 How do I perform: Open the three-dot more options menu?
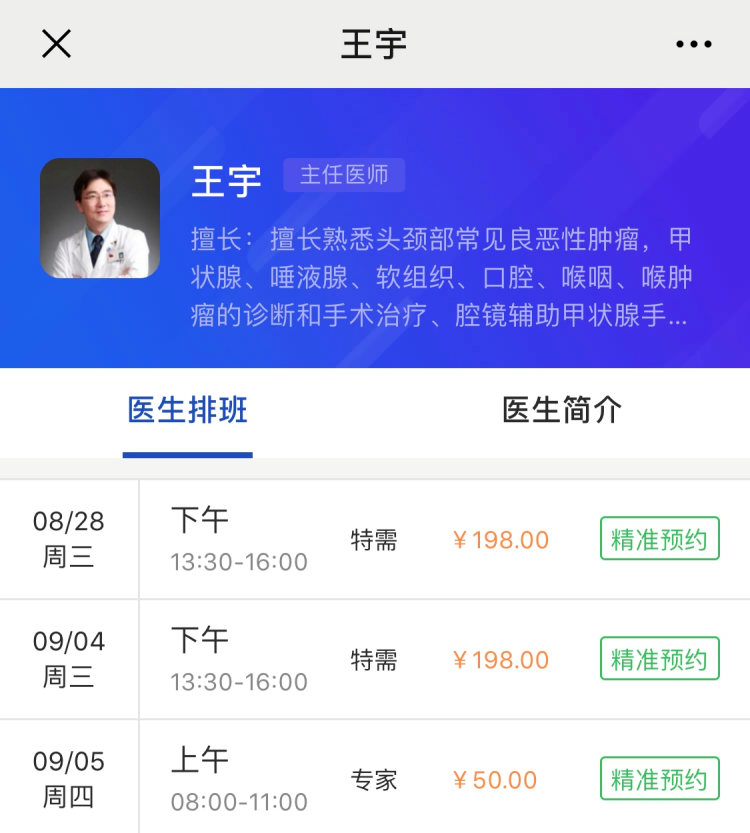[693, 44]
